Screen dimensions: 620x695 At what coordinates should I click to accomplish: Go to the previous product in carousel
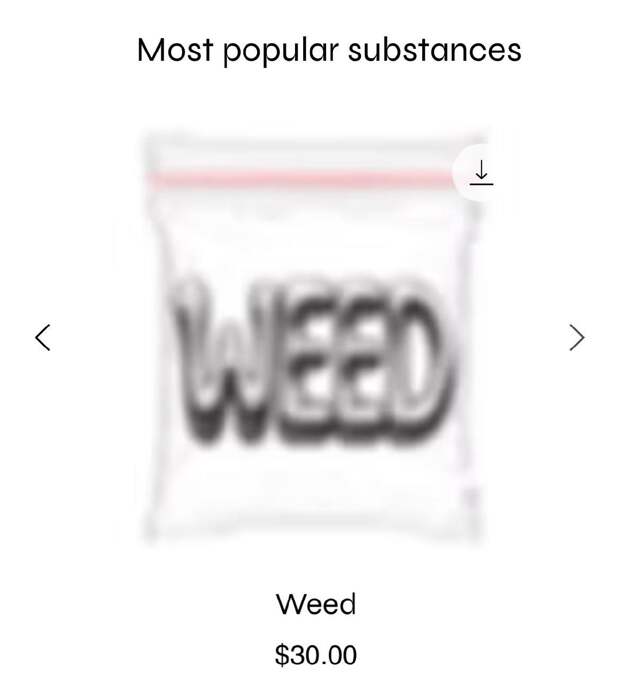click(x=43, y=337)
